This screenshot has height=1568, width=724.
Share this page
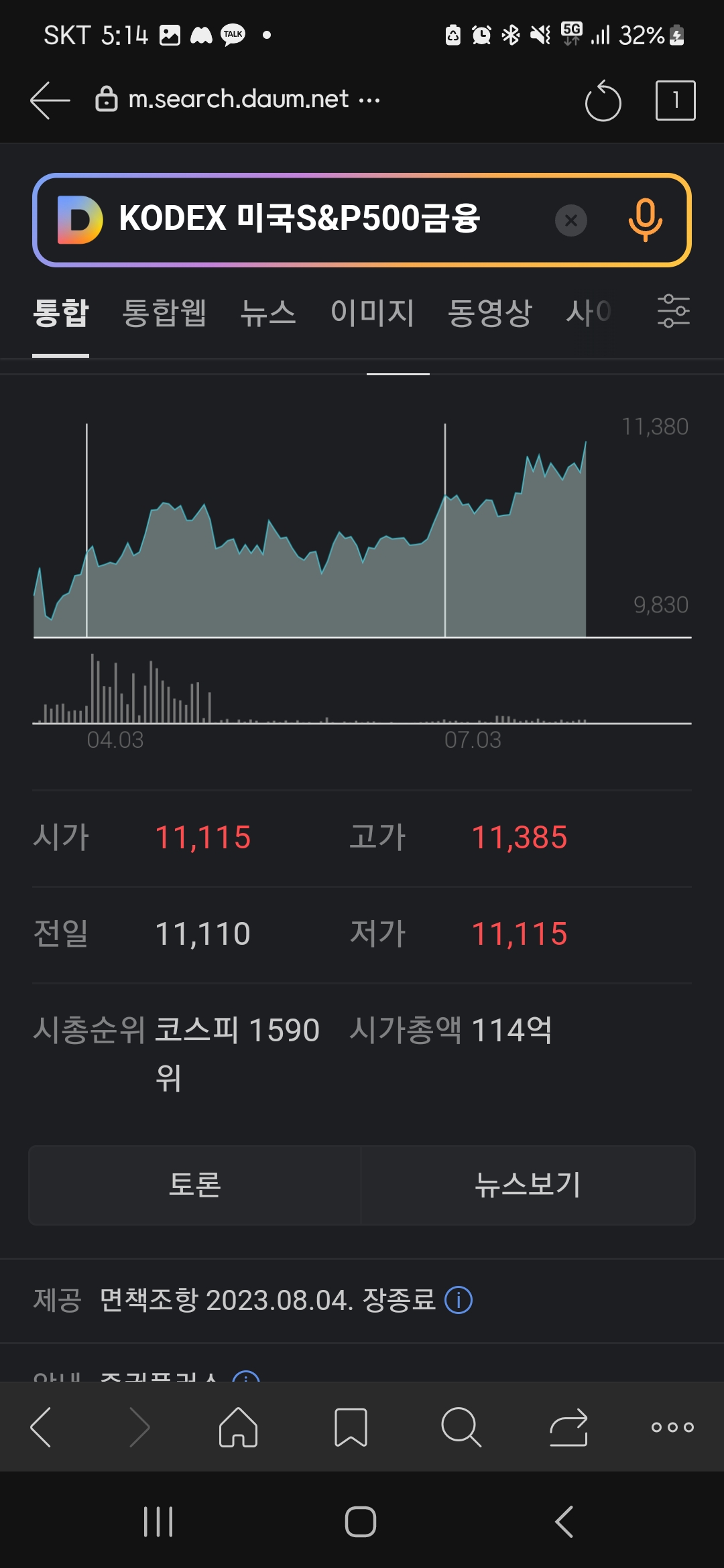tap(568, 1427)
